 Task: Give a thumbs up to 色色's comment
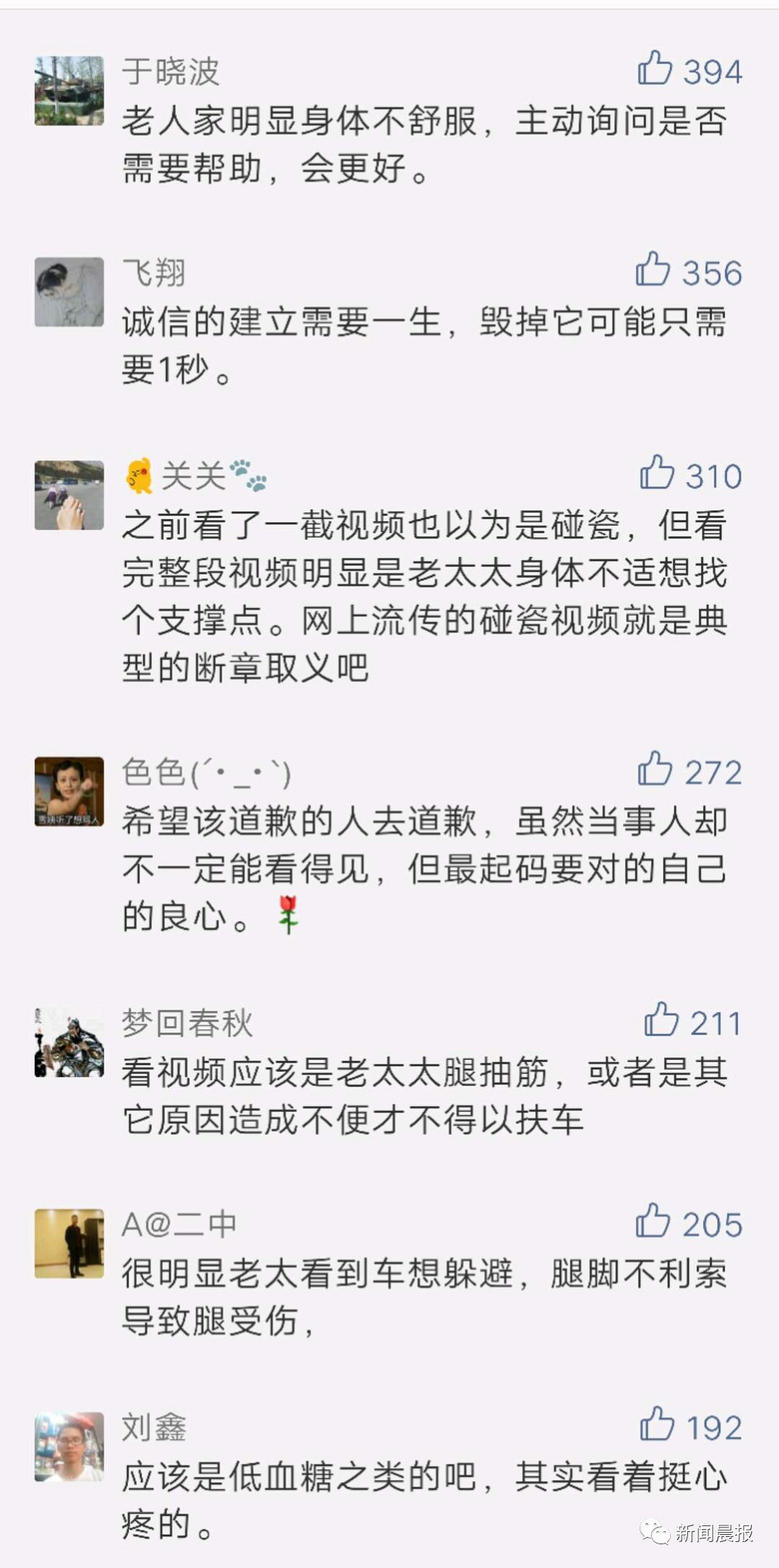click(x=655, y=770)
